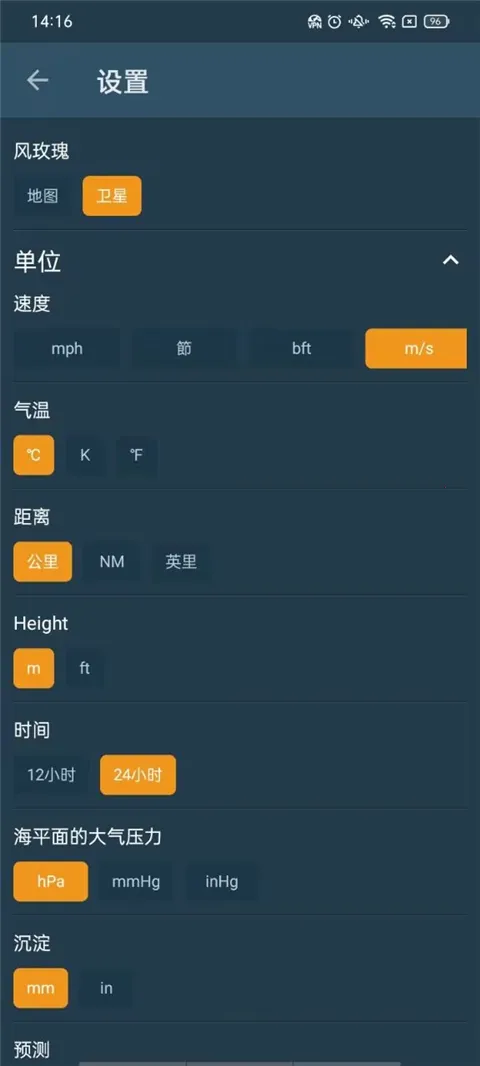Viewport: 480px width, 1066px height.
Task: Pick 公里 as distance unit
Action: [43, 562]
